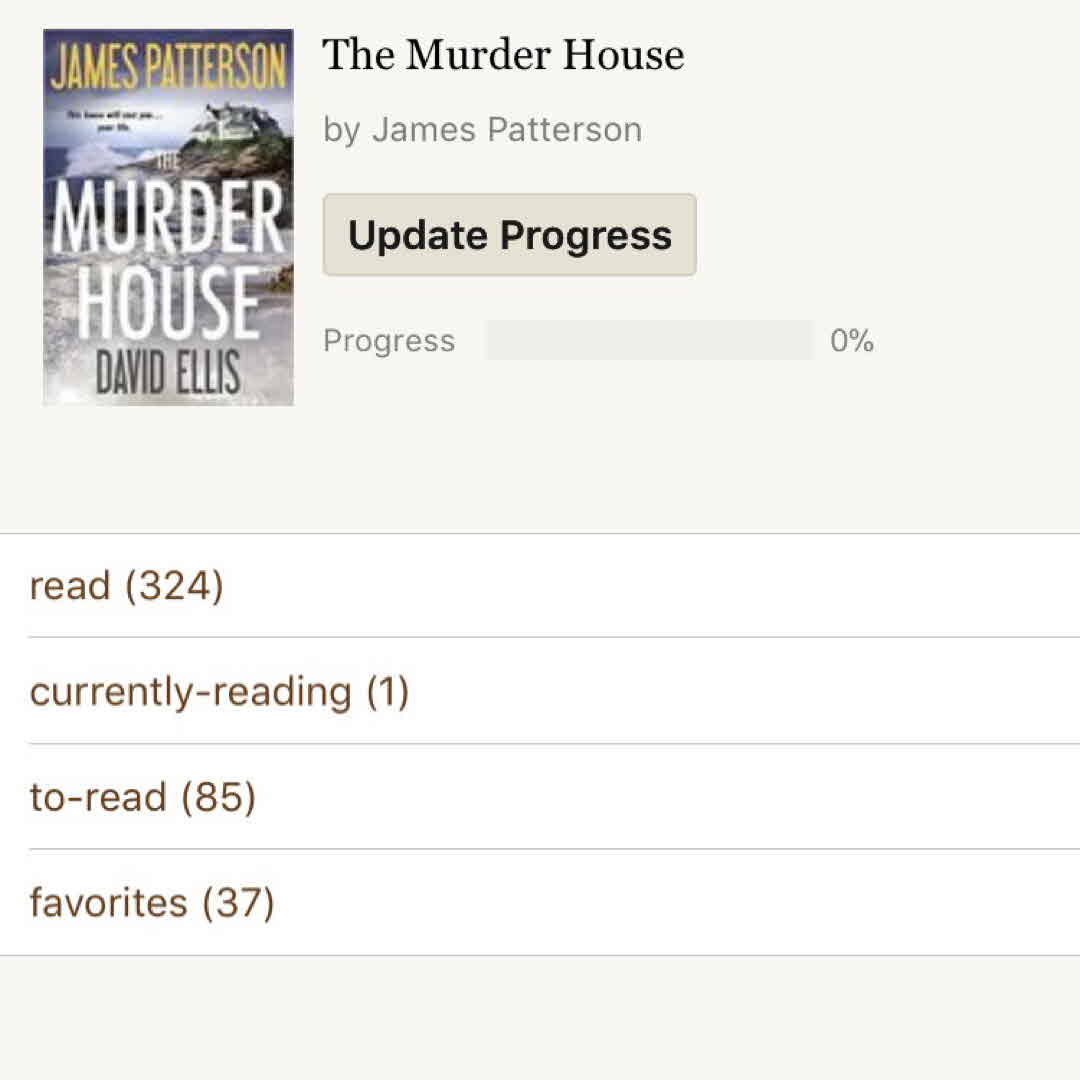This screenshot has height=1080, width=1080.
Task: Open The Murder House title link
Action: coord(503,55)
